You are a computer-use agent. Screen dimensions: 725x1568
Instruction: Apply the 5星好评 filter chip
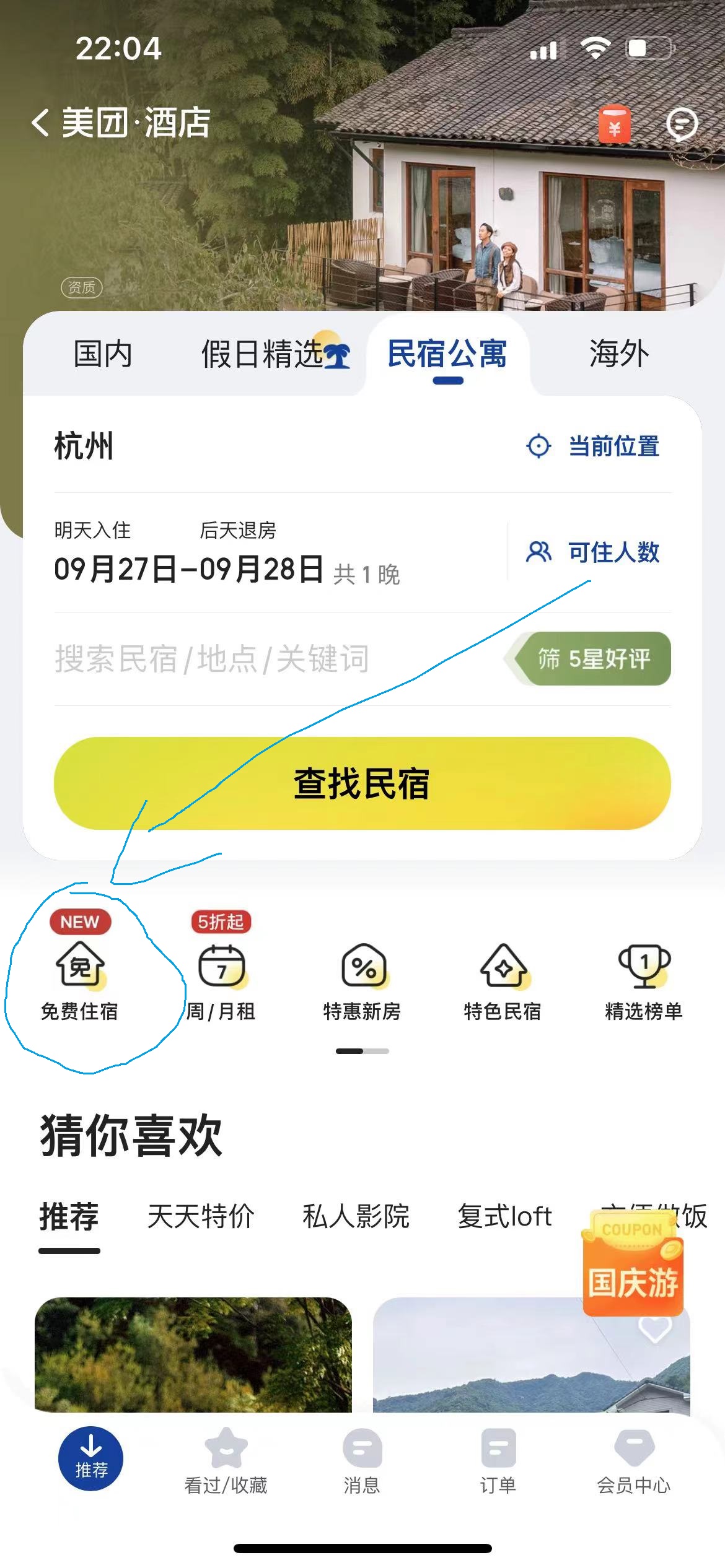pyautogui.click(x=592, y=658)
